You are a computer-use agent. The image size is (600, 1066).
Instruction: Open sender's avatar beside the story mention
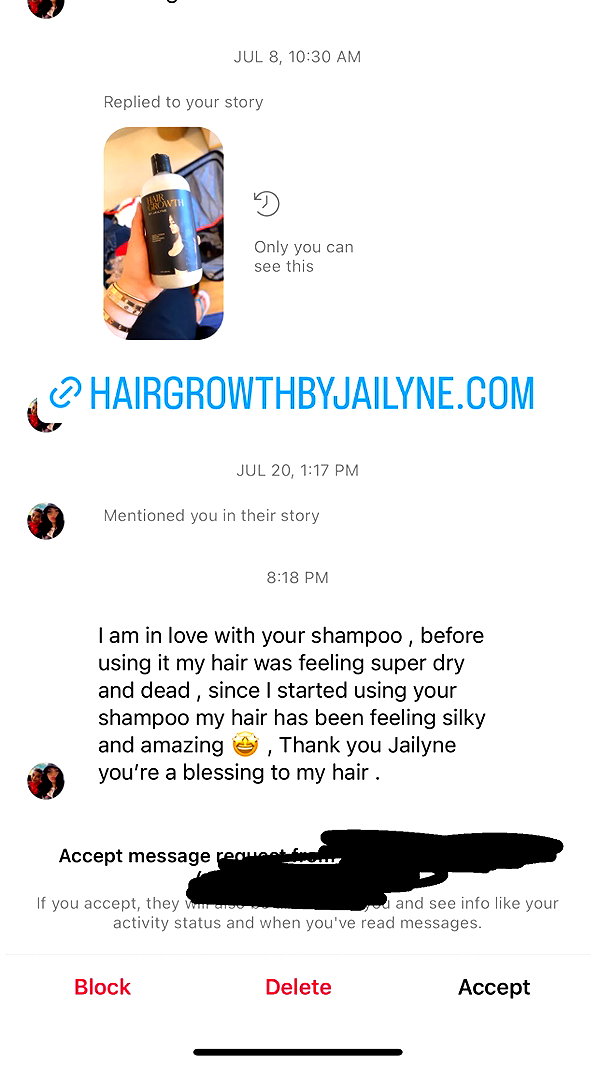(46, 521)
